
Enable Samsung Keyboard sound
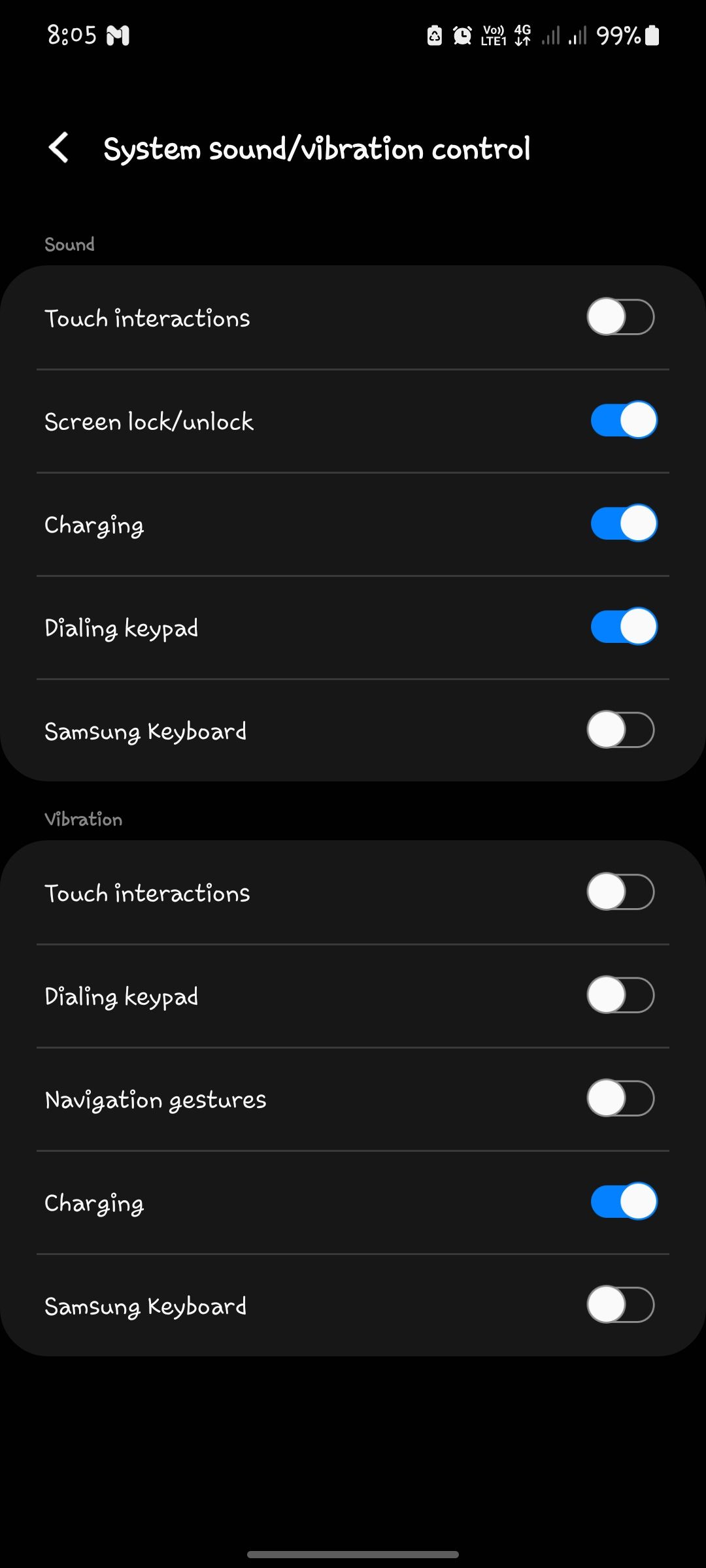[621, 730]
